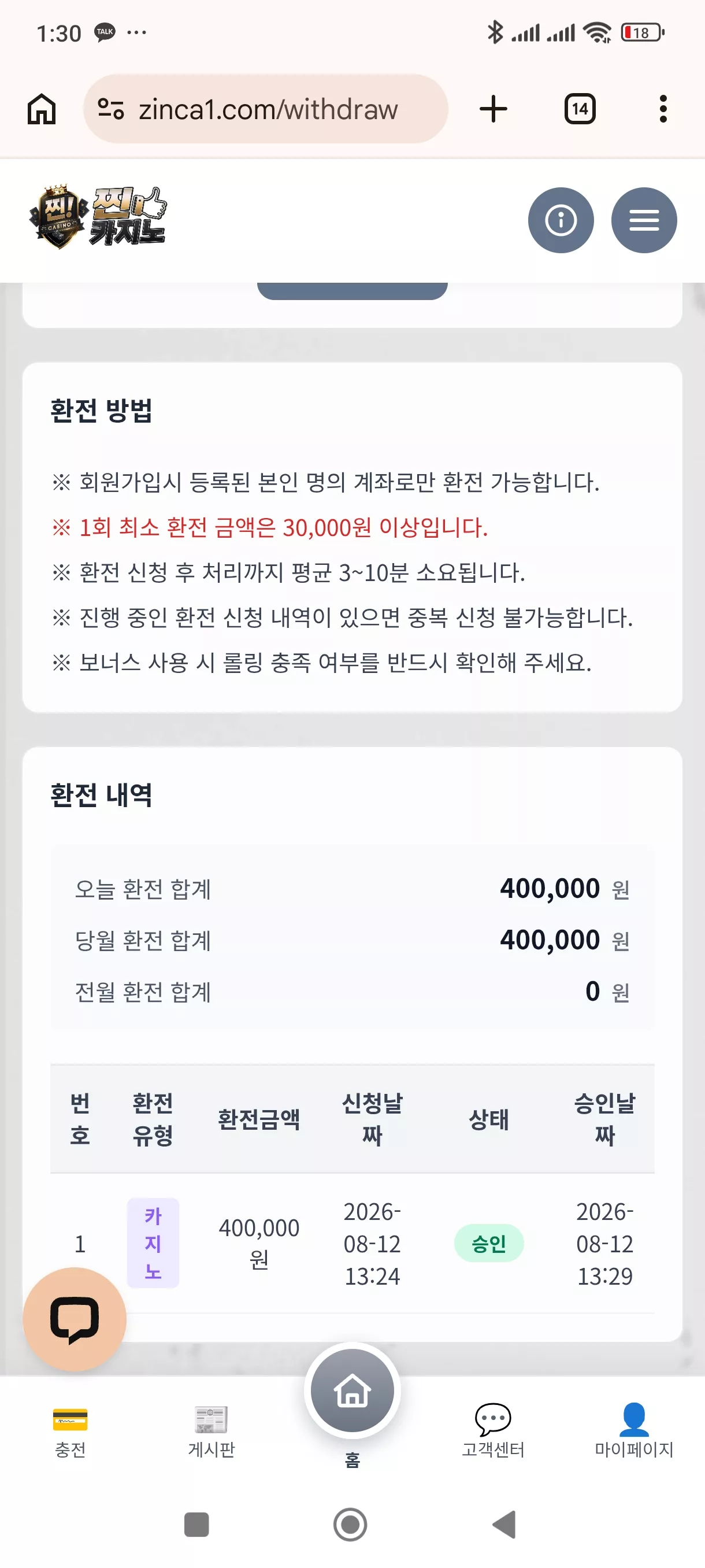
Task: Open the 고객센터 tab
Action: tap(493, 1432)
